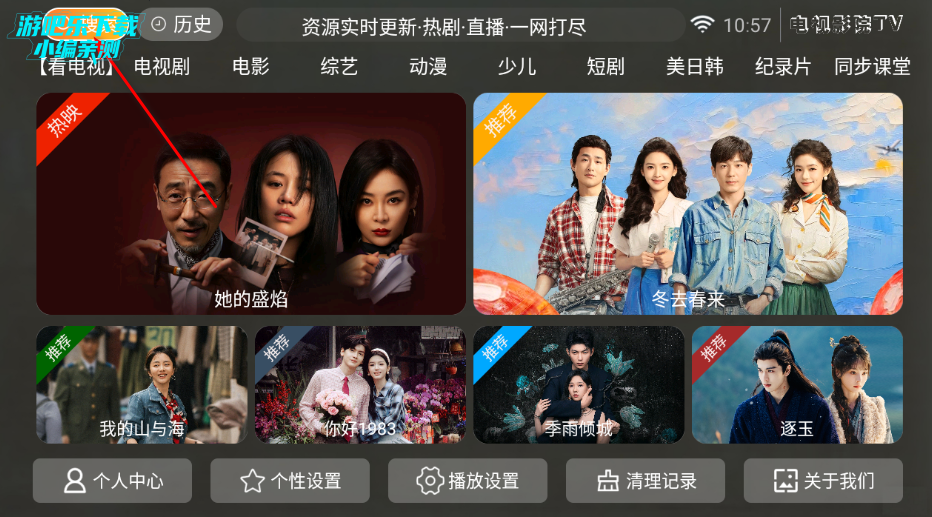Switch to the 同步课堂 tab
The height and width of the screenshot is (517, 932).
click(x=872, y=67)
